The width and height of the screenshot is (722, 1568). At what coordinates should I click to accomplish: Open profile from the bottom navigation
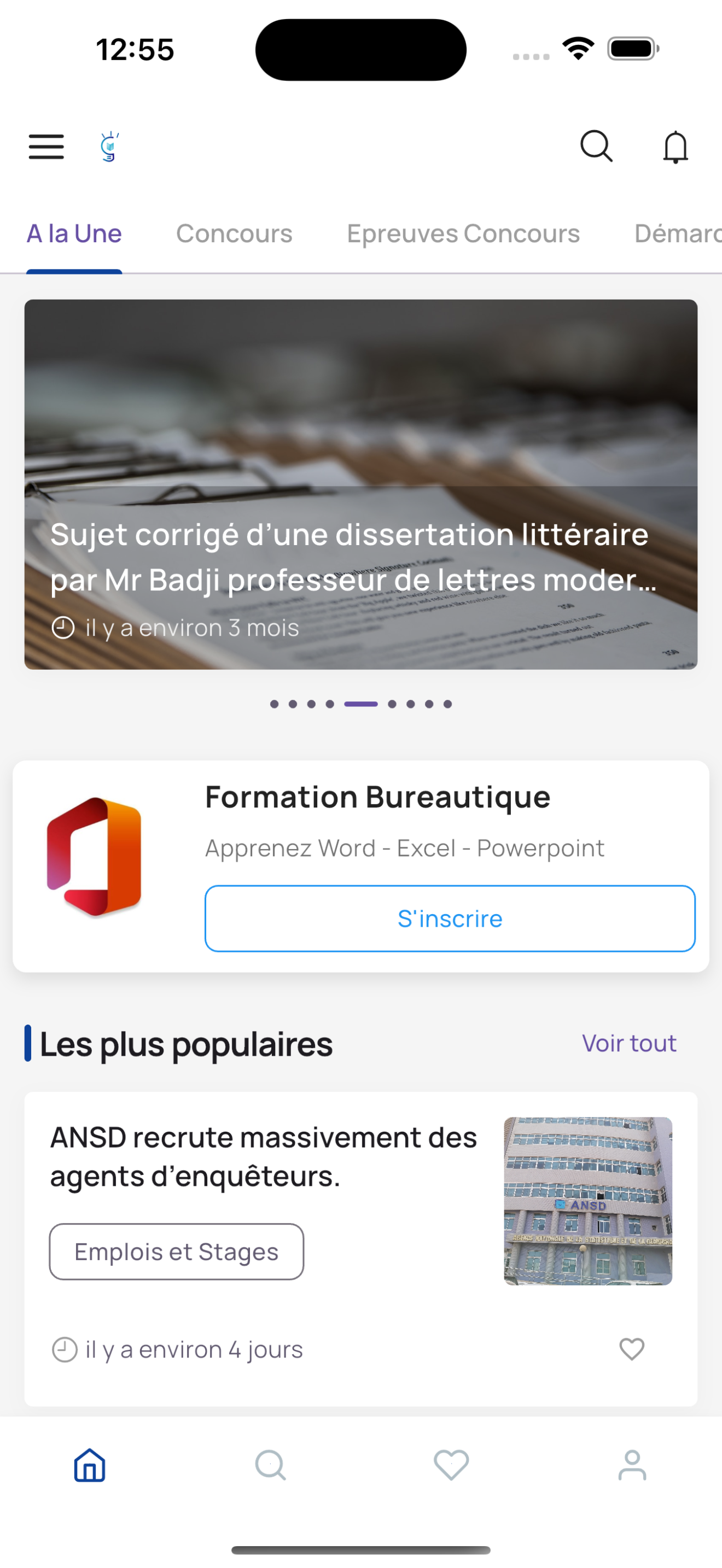coord(632,1465)
